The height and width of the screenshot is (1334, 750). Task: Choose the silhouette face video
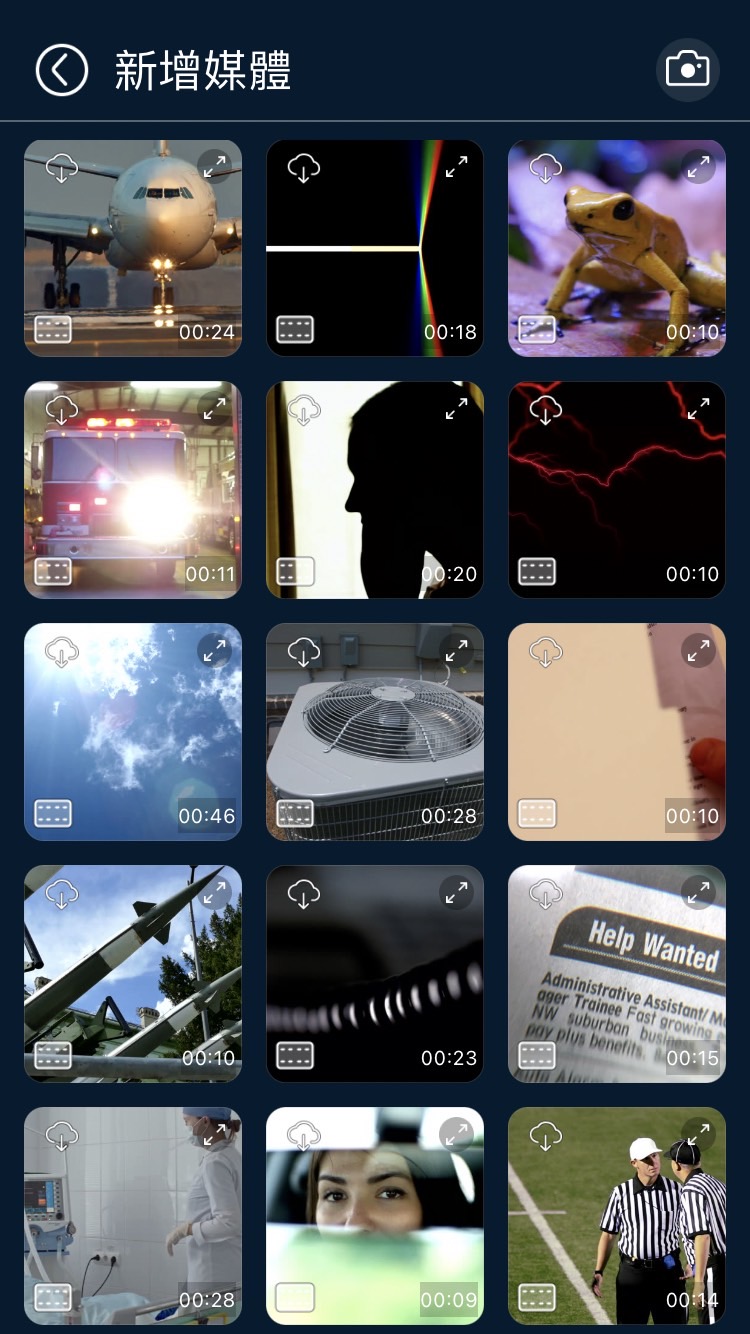coord(375,492)
